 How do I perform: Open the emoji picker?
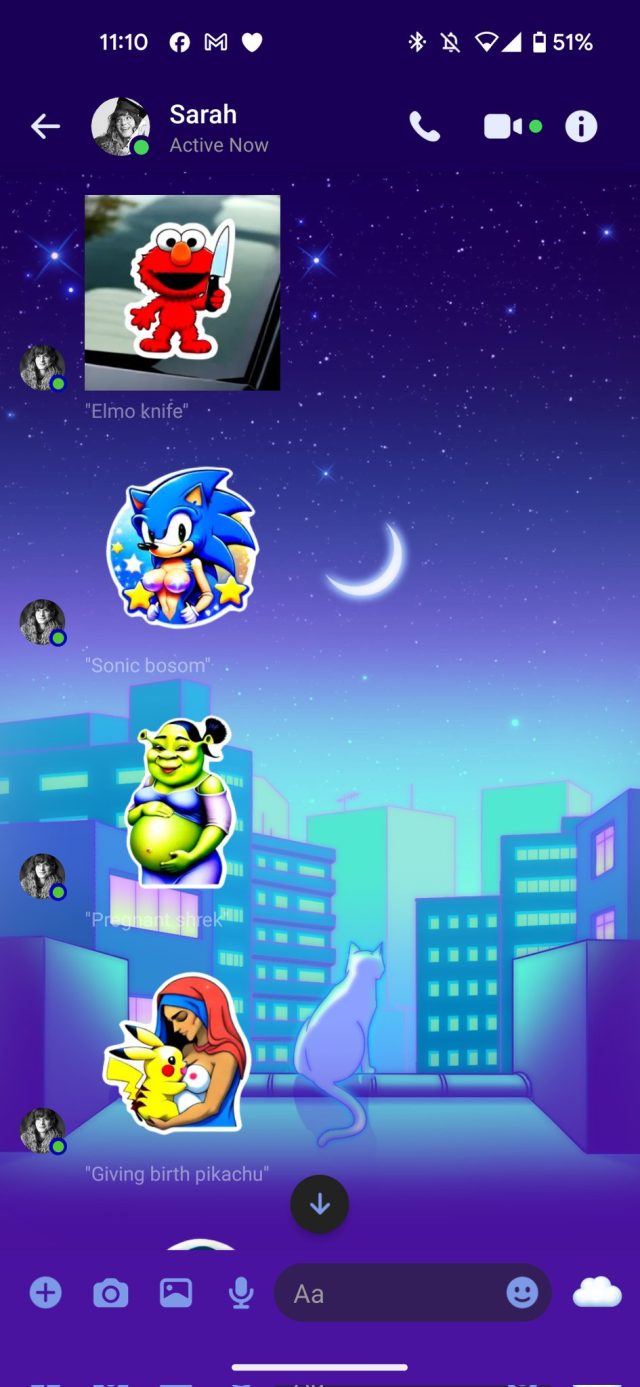pyautogui.click(x=522, y=1293)
